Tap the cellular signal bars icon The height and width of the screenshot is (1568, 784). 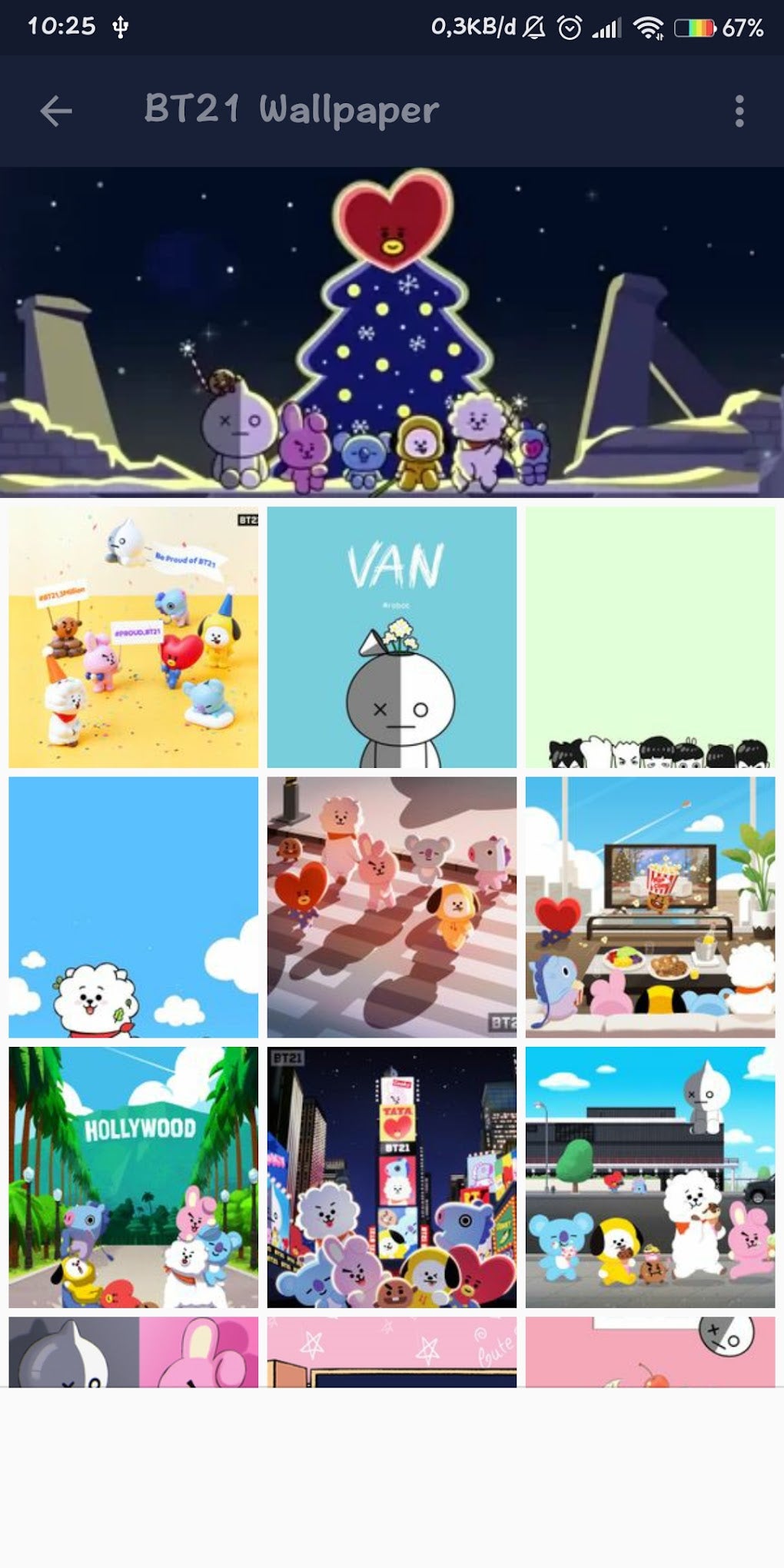[x=607, y=25]
